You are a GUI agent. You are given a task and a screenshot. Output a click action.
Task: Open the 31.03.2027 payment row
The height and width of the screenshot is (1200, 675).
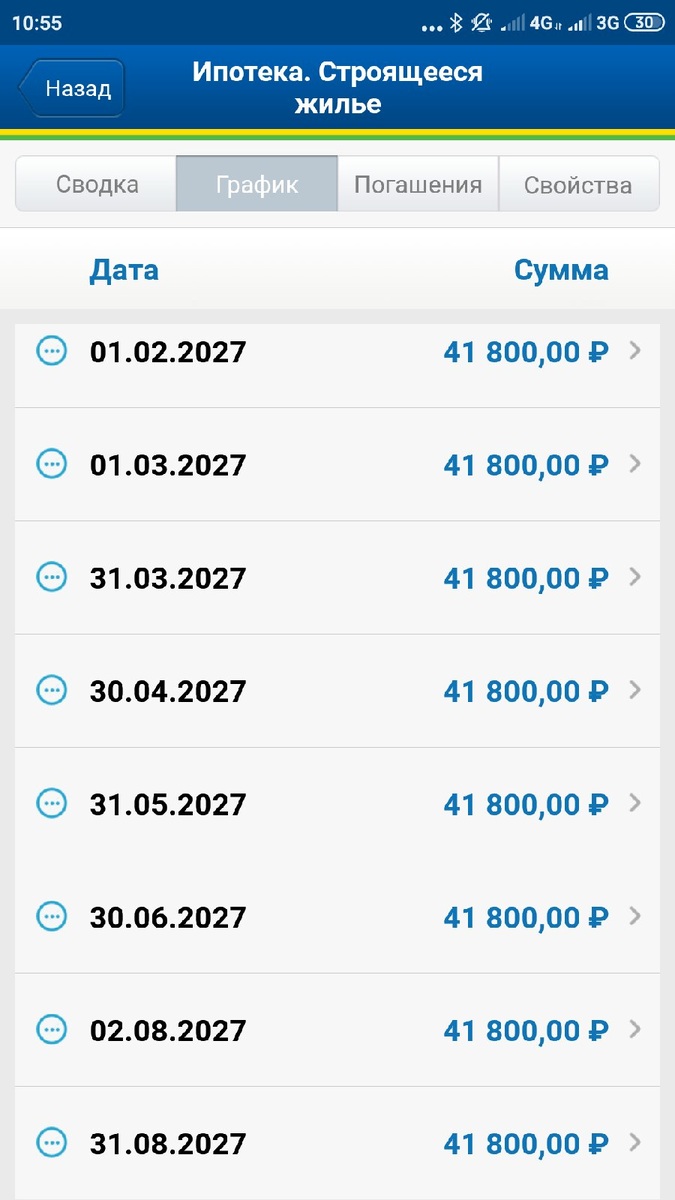point(337,578)
